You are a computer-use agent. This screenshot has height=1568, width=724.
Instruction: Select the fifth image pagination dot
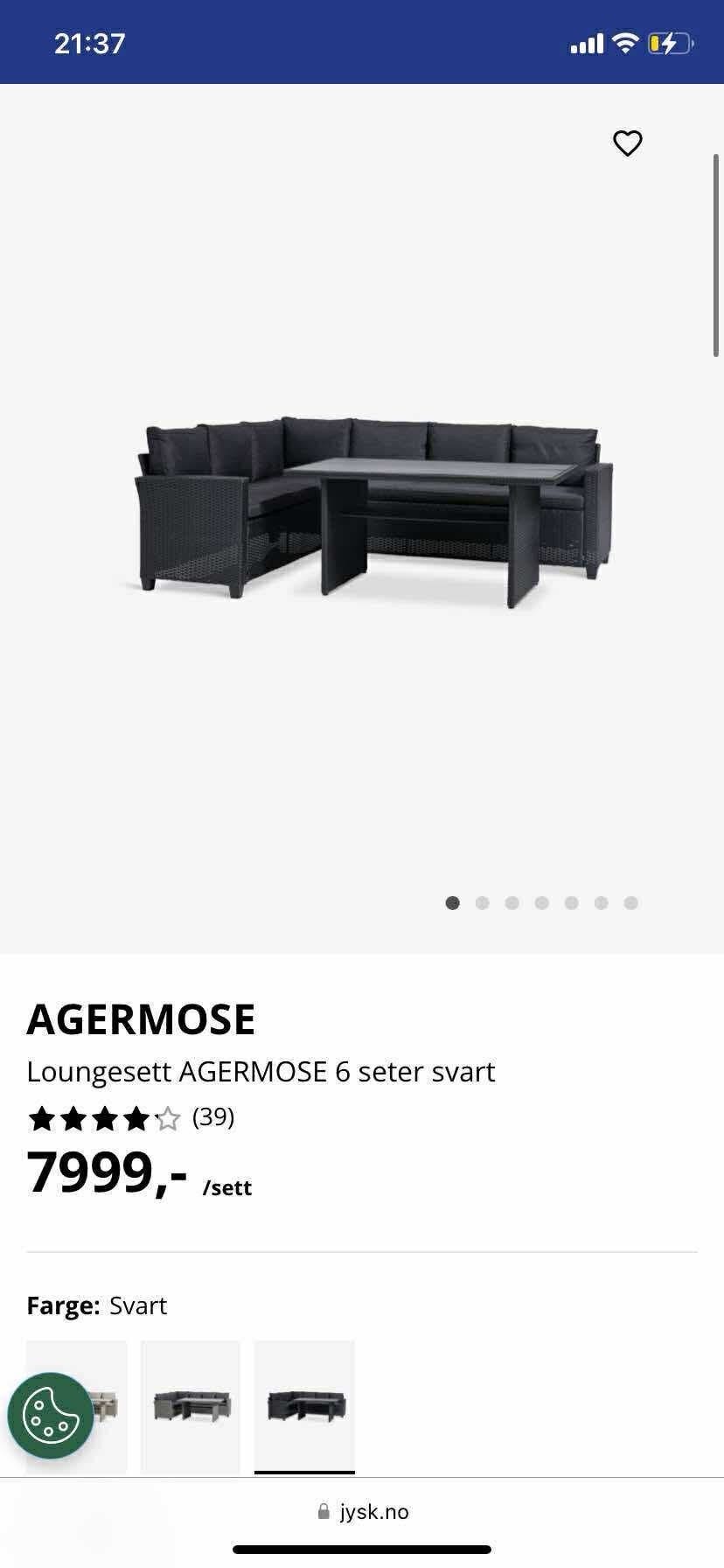pos(572,902)
